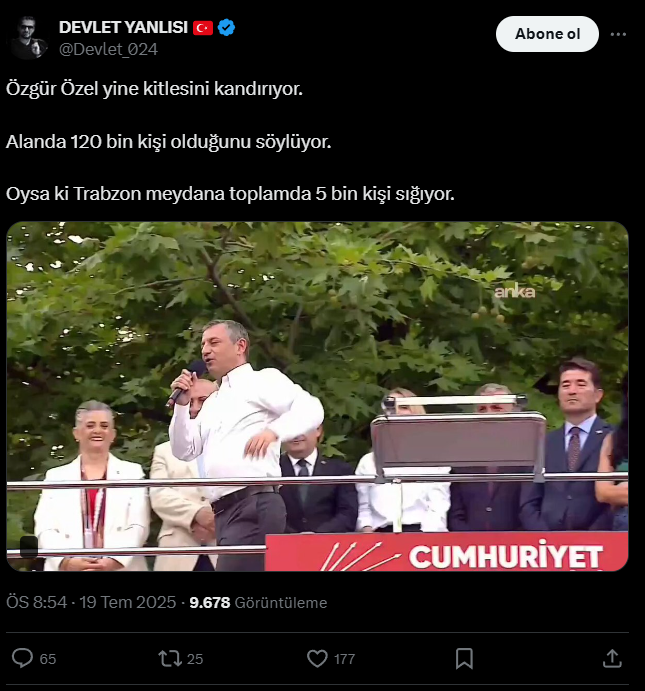Reply to this post
645x691 pixels.
click(23, 658)
